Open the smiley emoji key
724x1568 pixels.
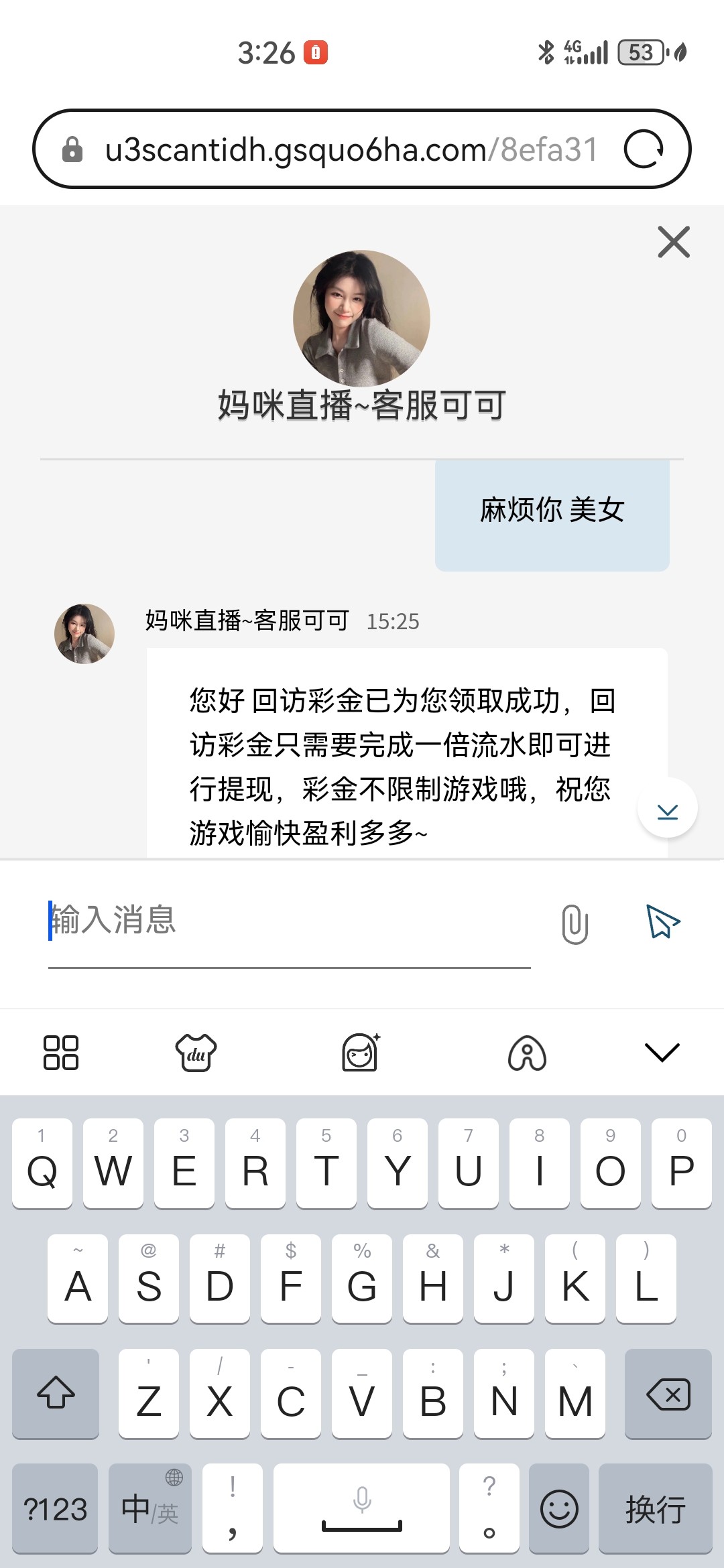559,1508
